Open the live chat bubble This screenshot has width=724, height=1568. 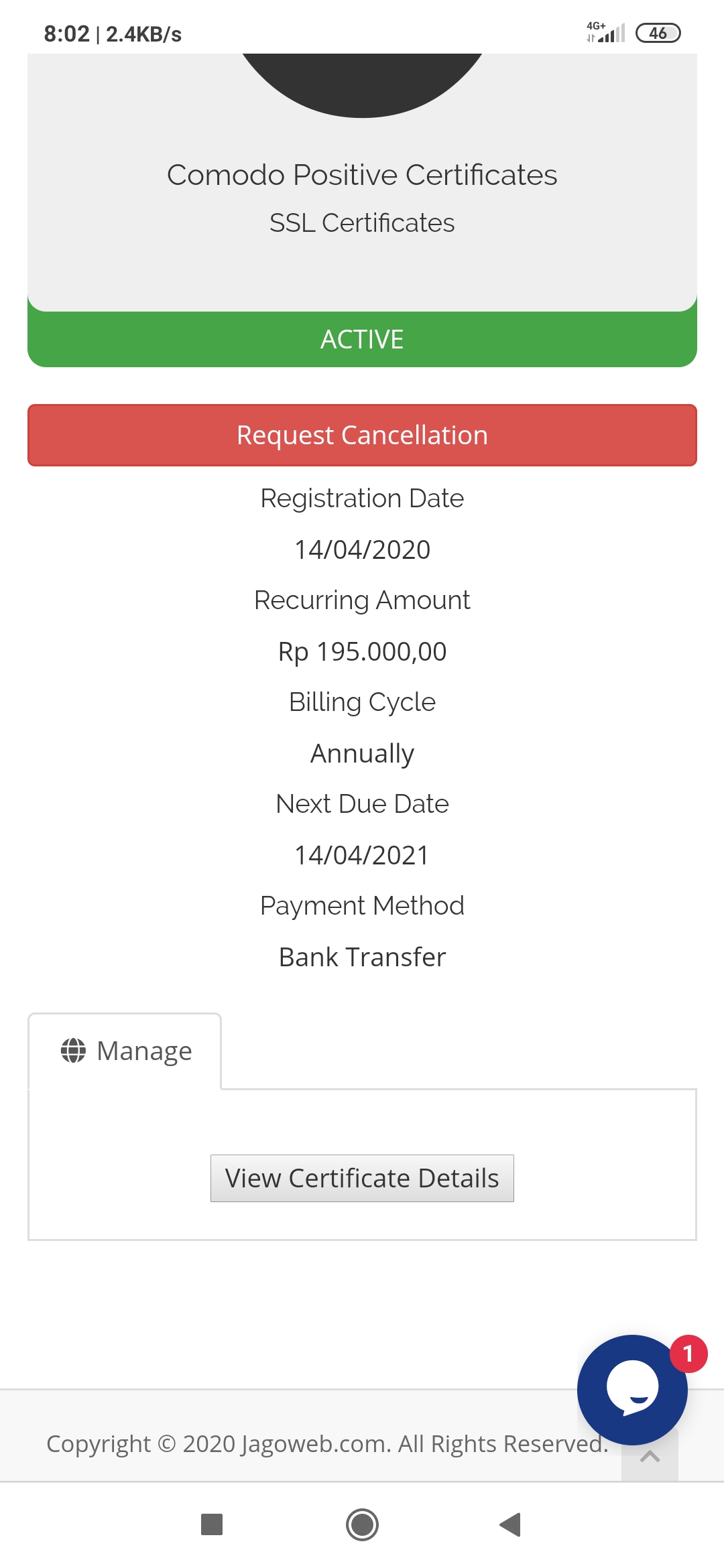(x=632, y=1390)
